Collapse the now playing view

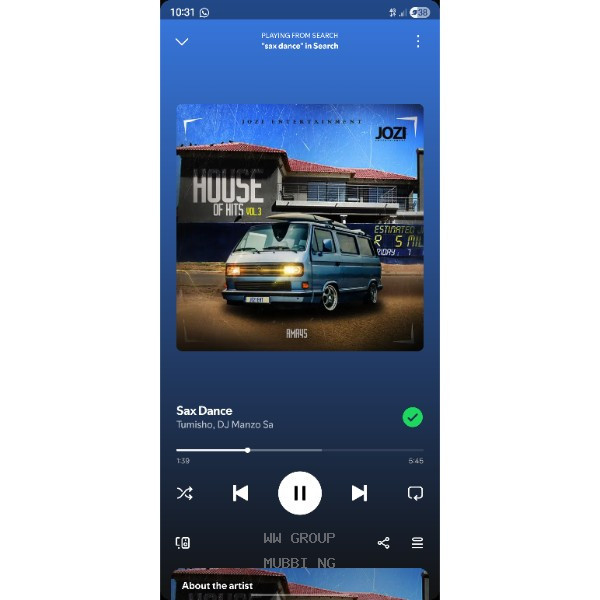(181, 42)
